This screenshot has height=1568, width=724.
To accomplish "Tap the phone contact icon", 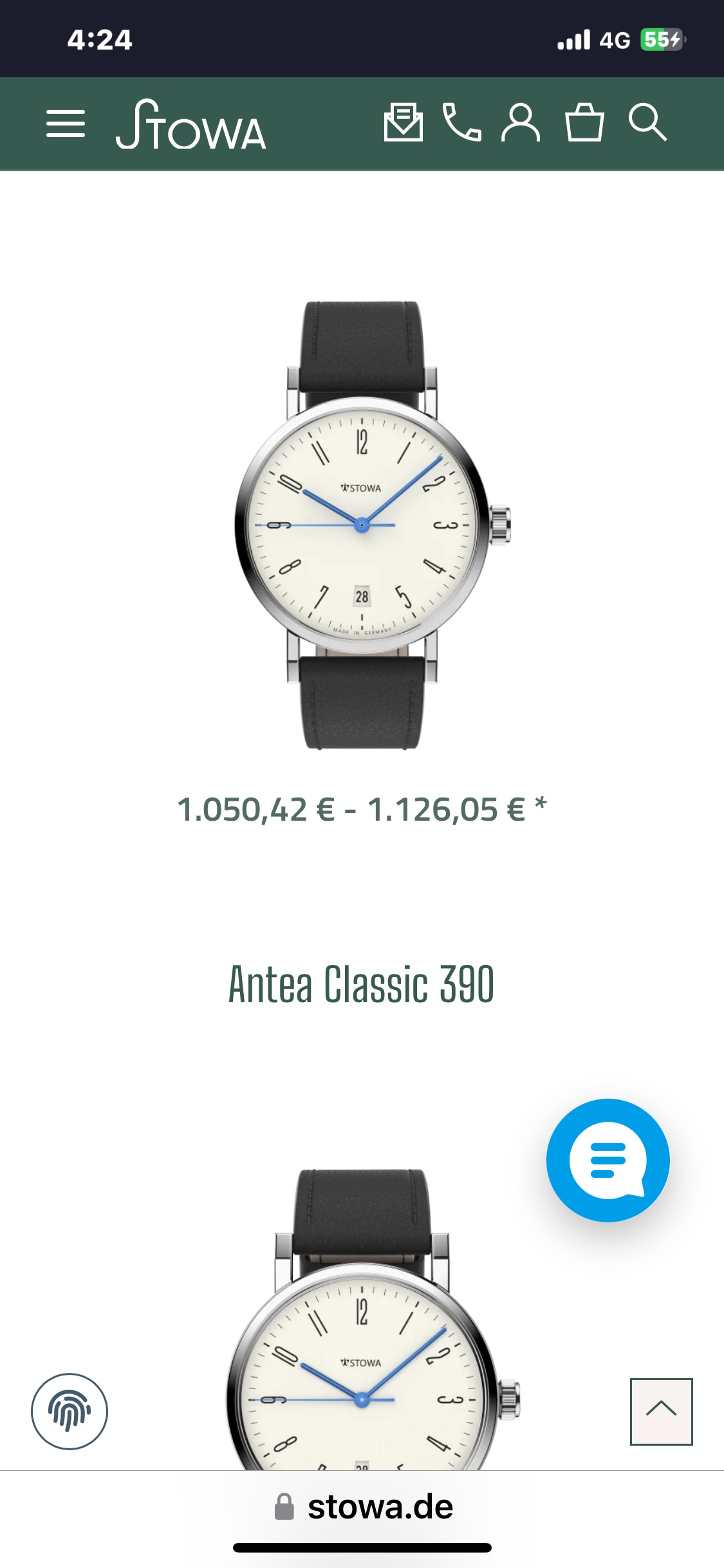I will [461, 122].
